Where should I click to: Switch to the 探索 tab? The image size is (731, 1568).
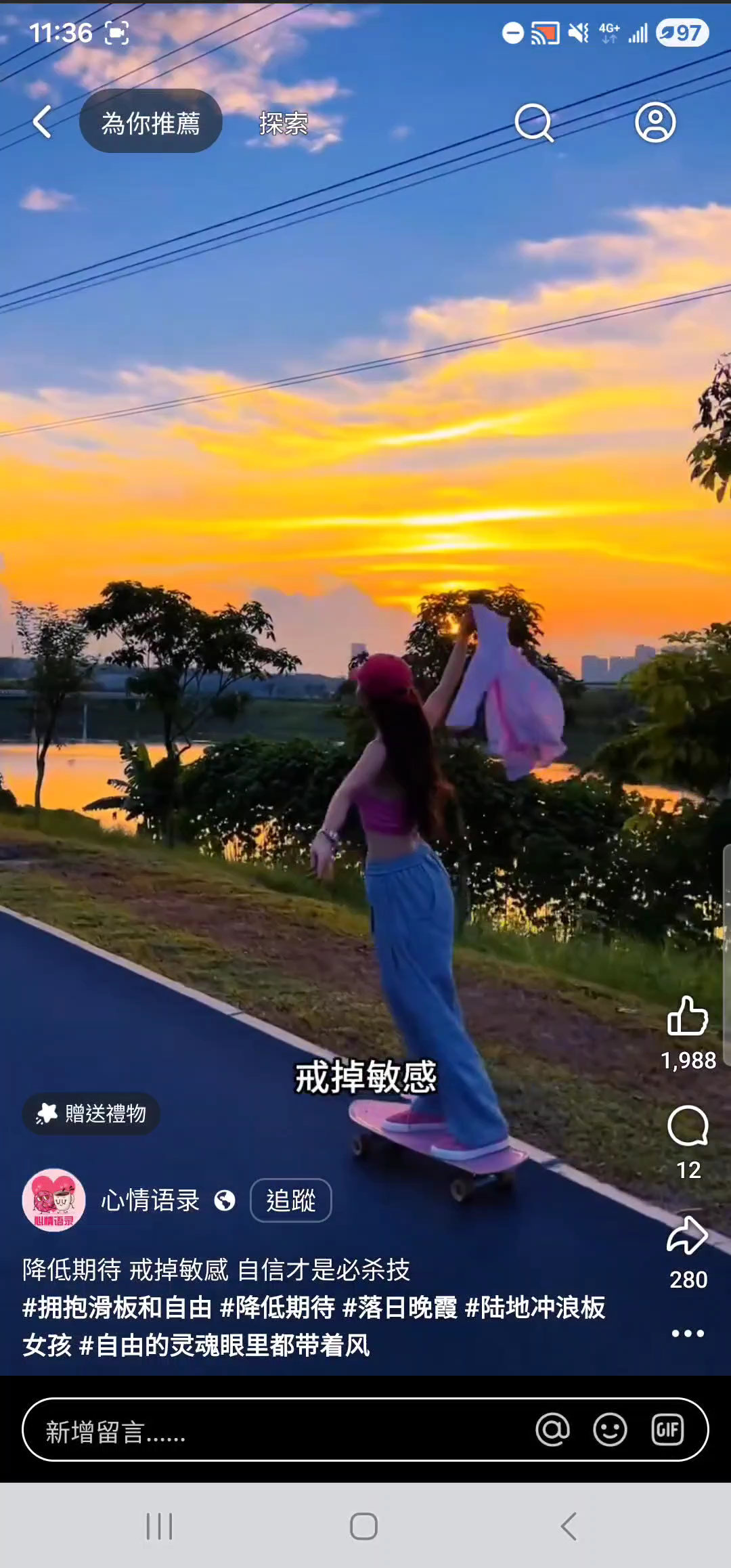click(284, 123)
